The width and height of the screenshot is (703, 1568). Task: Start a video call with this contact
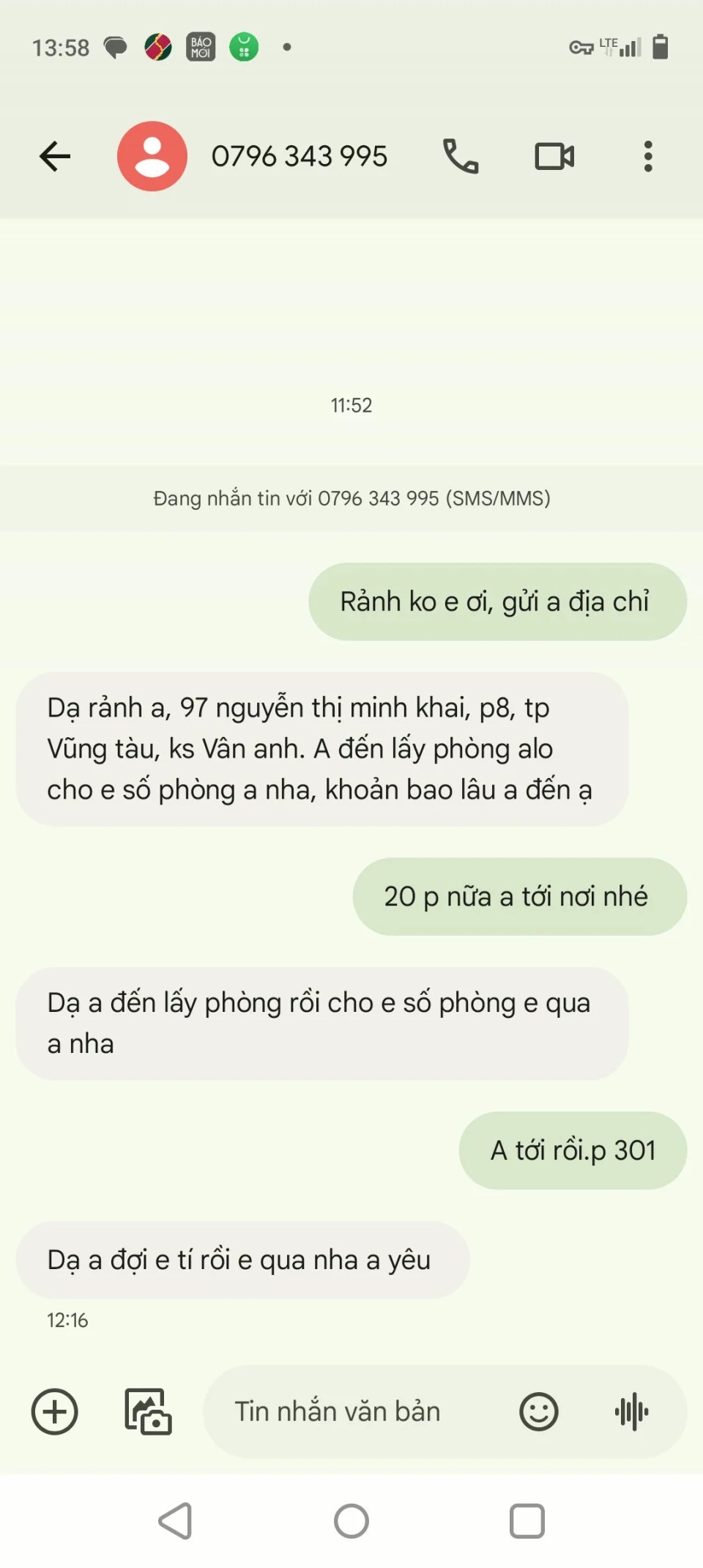coord(554,156)
